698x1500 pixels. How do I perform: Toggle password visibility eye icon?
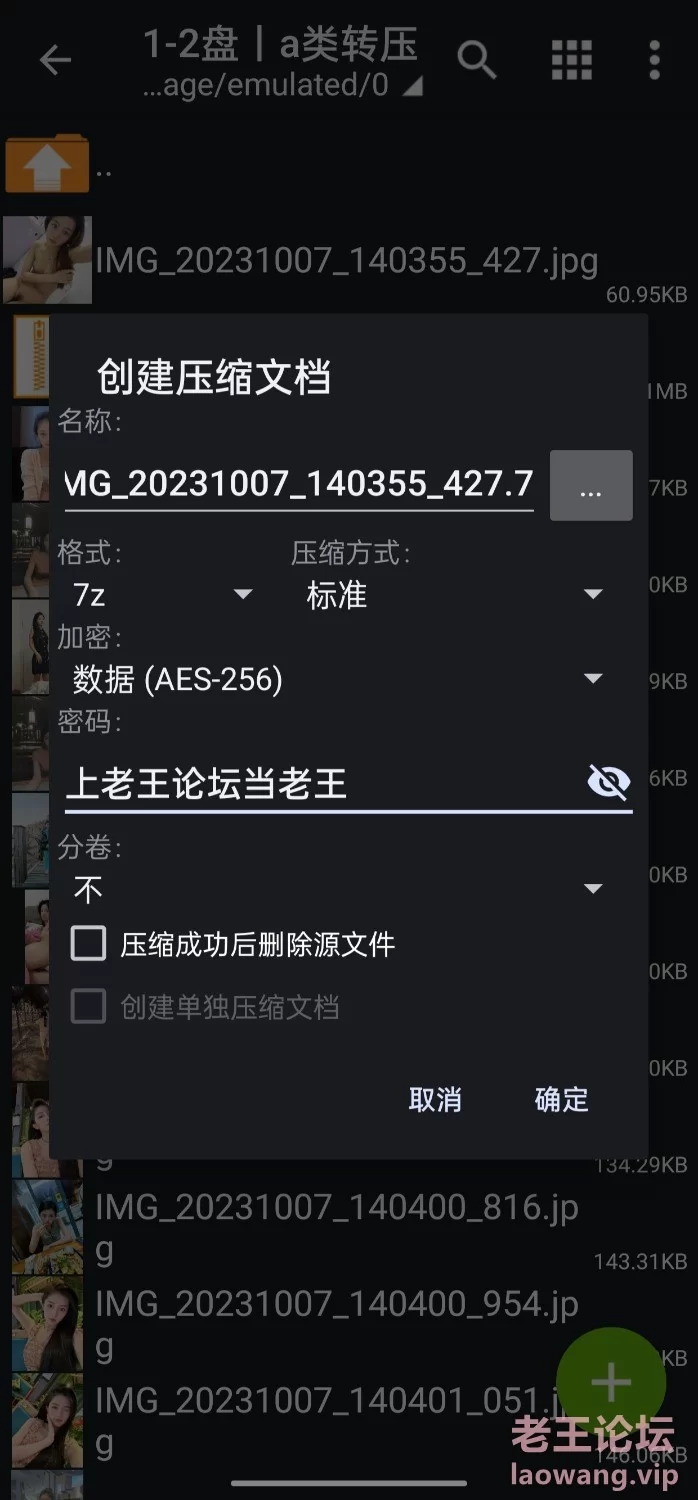[x=608, y=782]
